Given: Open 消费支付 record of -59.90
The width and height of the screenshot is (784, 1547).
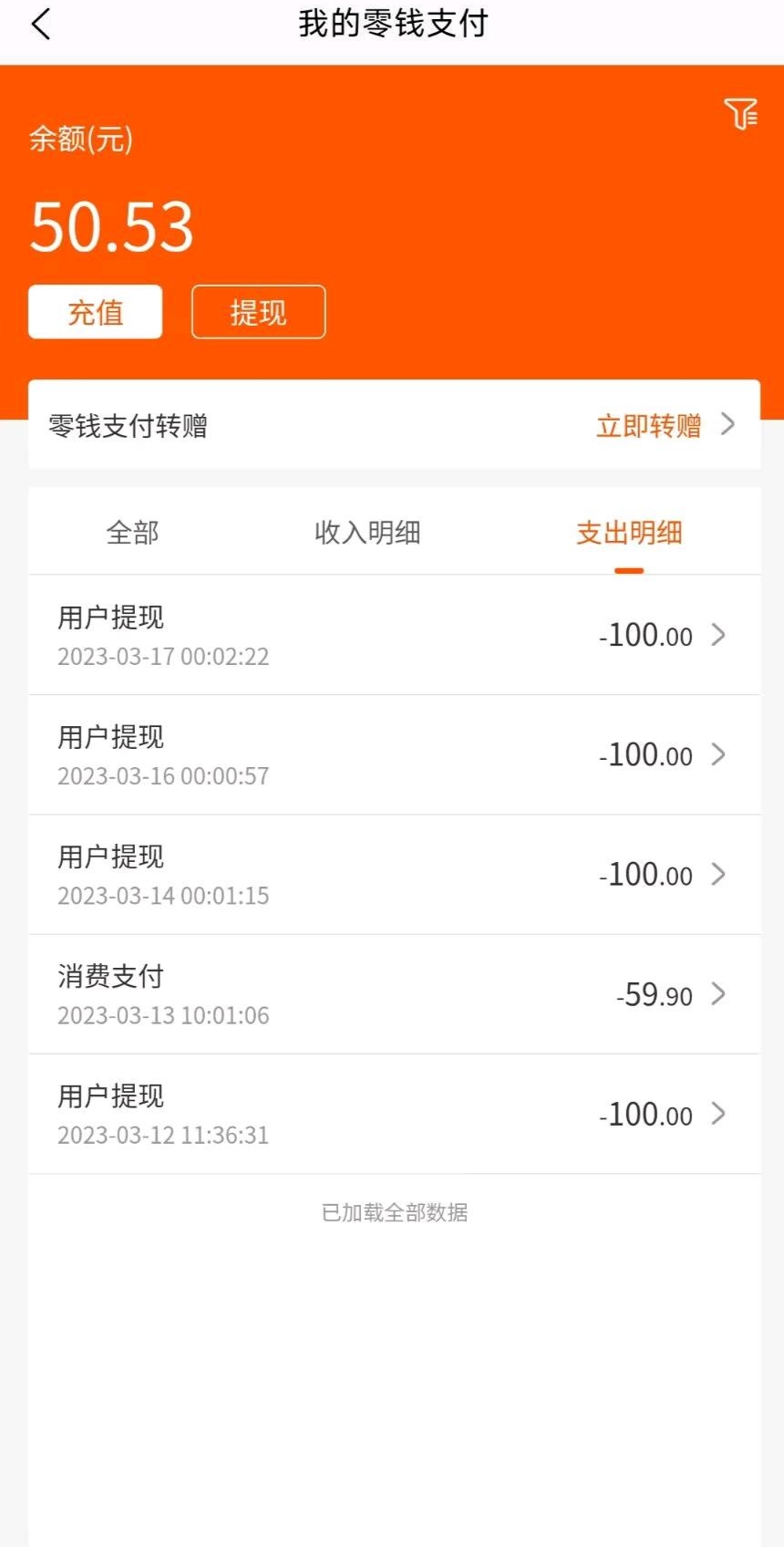Looking at the screenshot, I should click(x=394, y=994).
